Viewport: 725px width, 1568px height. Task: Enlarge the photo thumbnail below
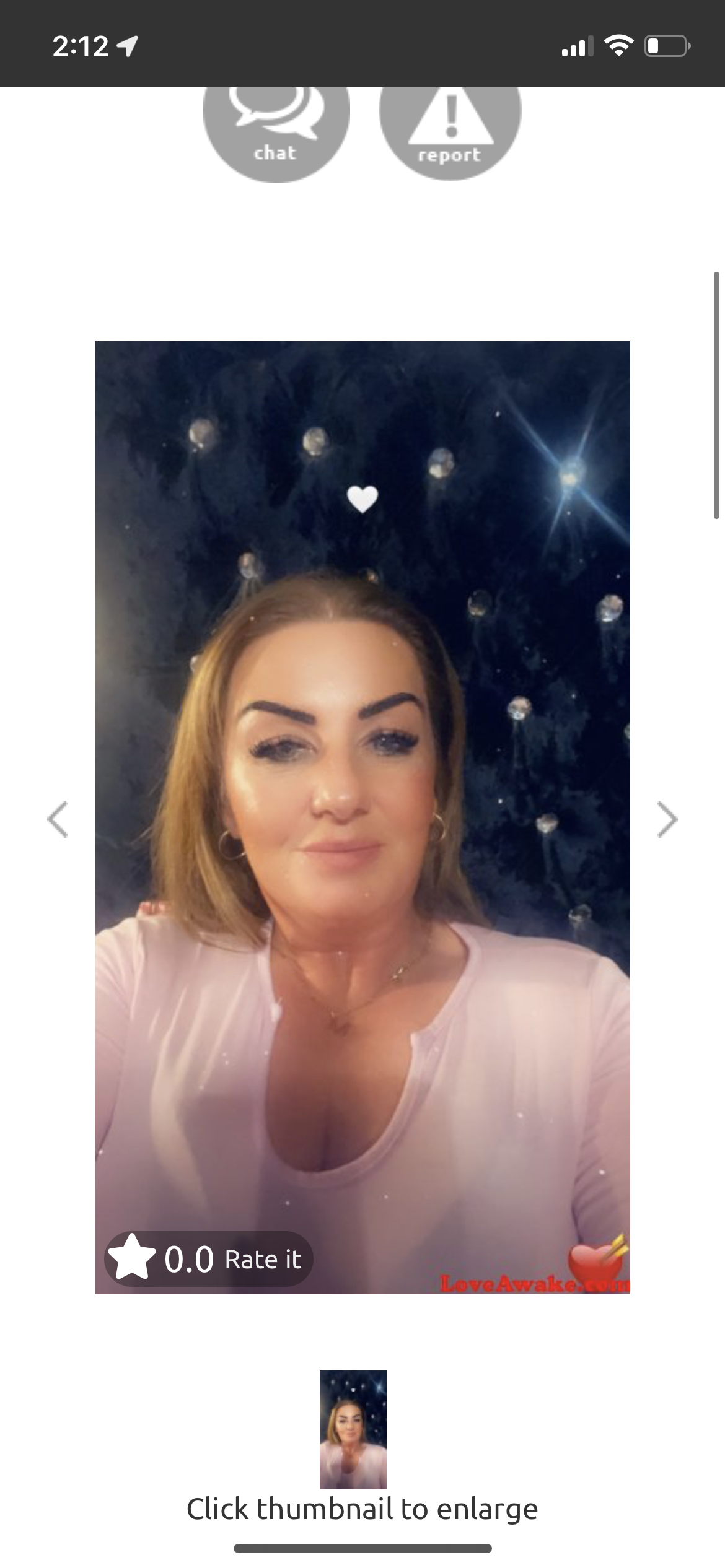353,1430
